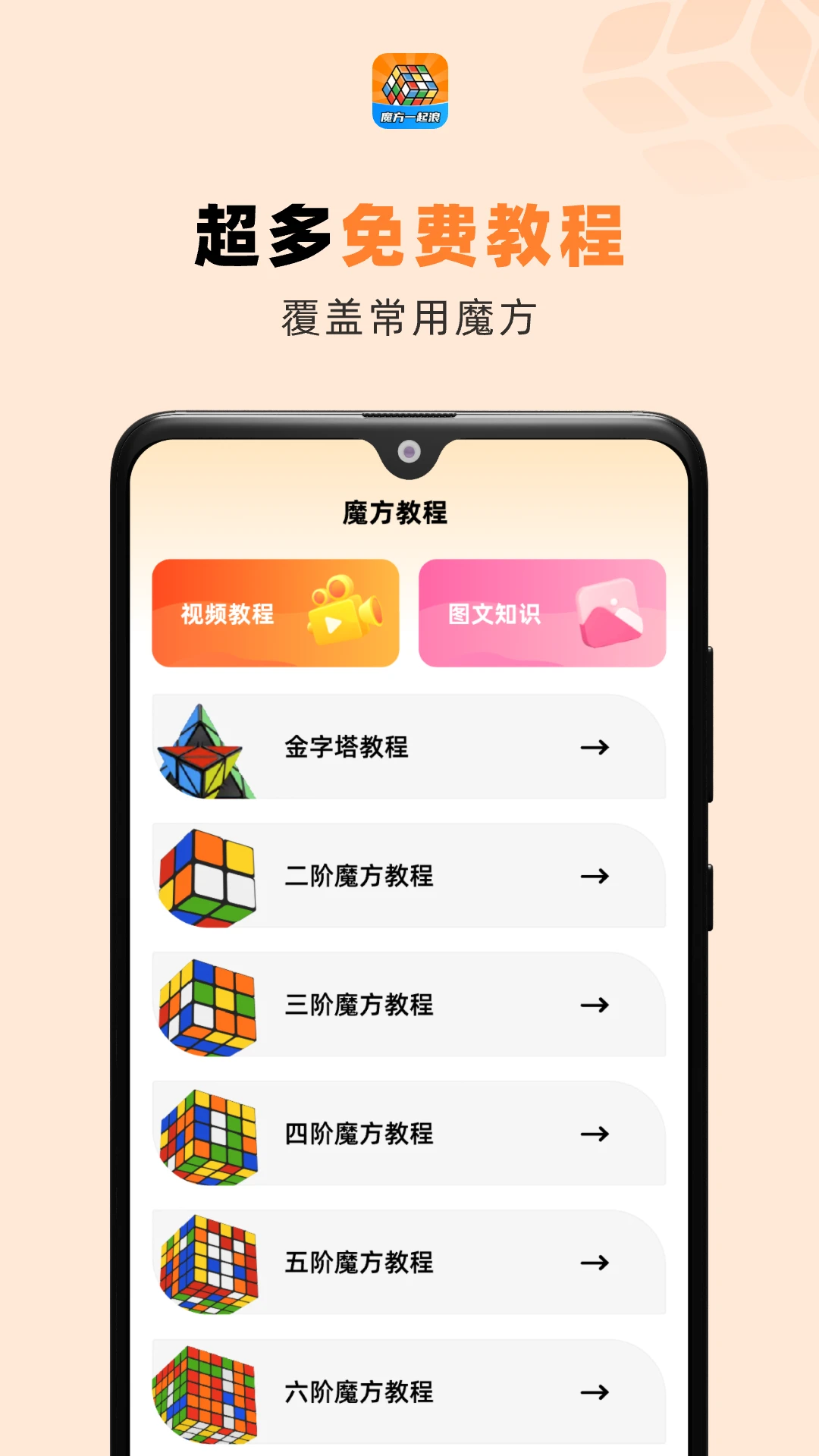Viewport: 819px width, 1456px height.
Task: Select the 四阶魔方教程 list row
Action: [x=409, y=1134]
